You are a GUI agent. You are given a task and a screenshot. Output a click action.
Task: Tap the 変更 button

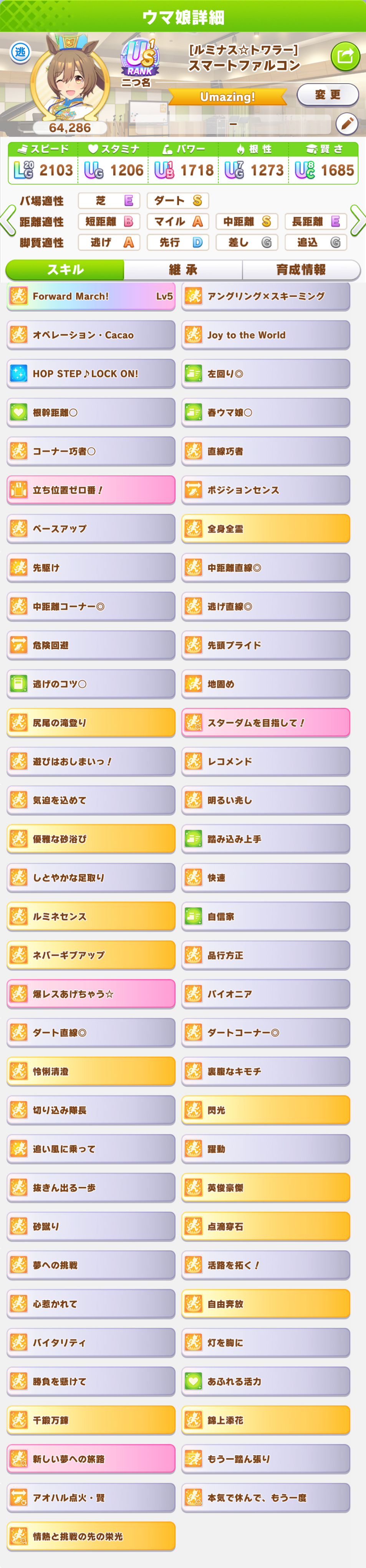[x=327, y=95]
